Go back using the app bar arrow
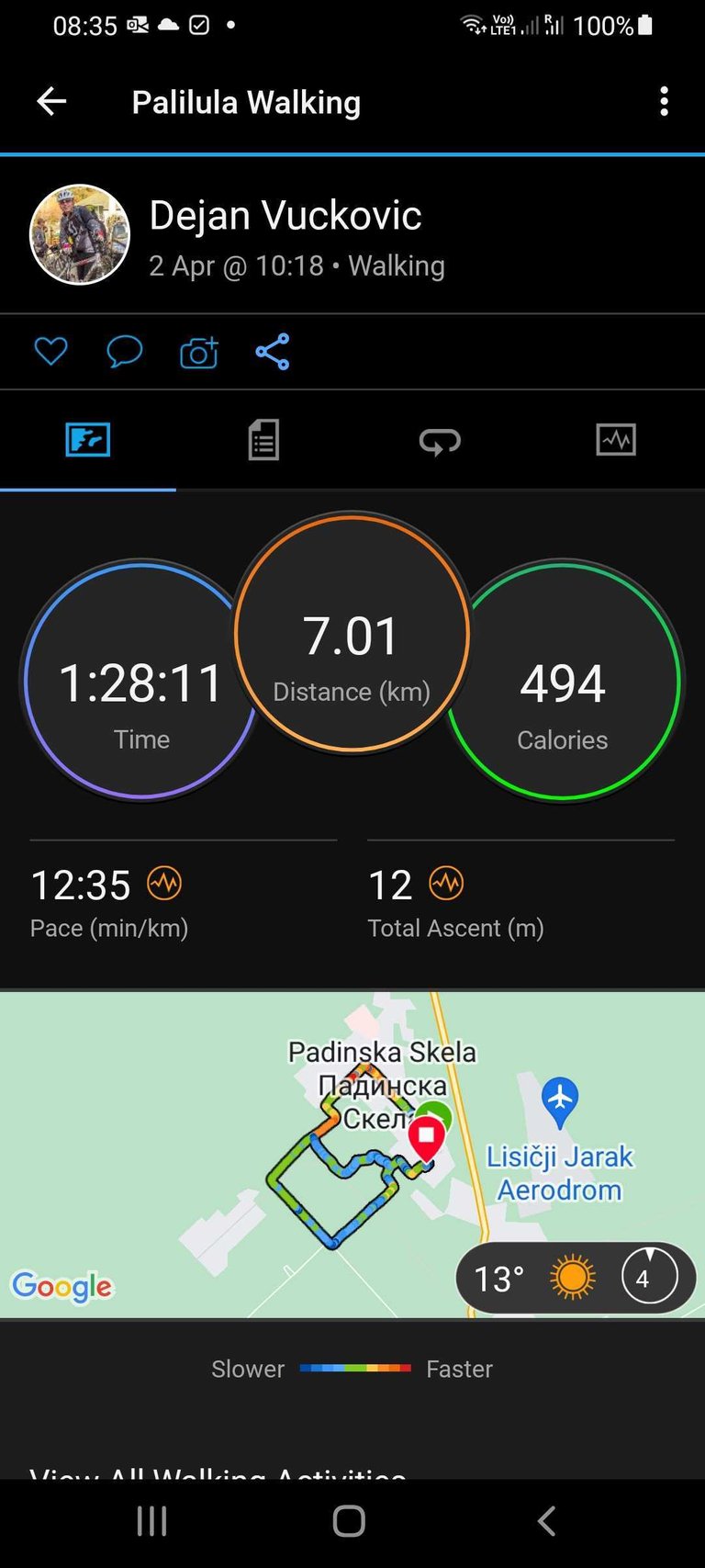The height and width of the screenshot is (1568, 705). coord(51,102)
